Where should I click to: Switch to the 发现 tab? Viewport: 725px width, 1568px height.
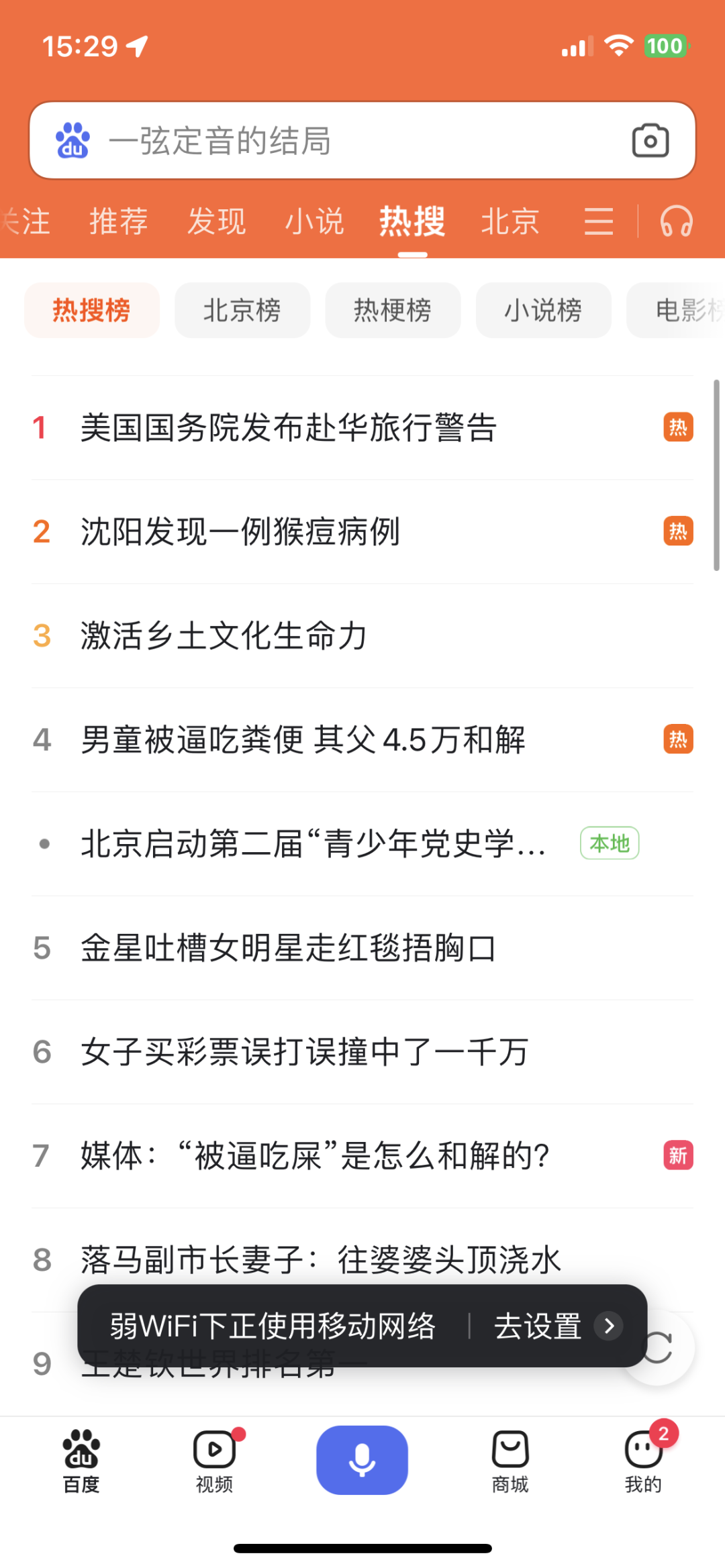[216, 221]
